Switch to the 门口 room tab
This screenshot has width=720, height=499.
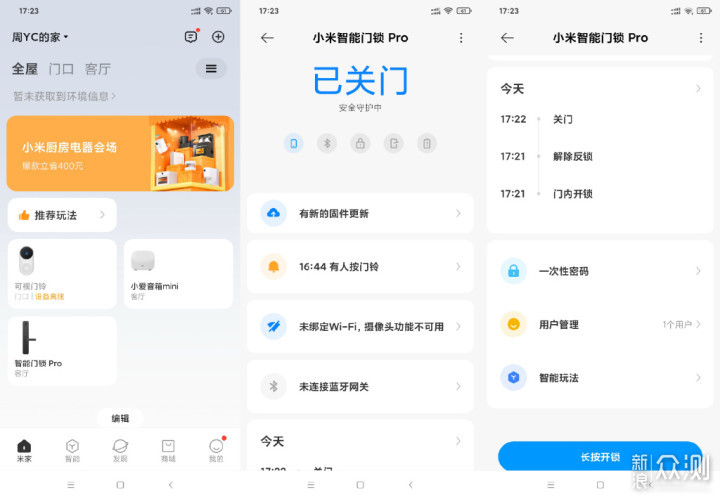[61, 69]
